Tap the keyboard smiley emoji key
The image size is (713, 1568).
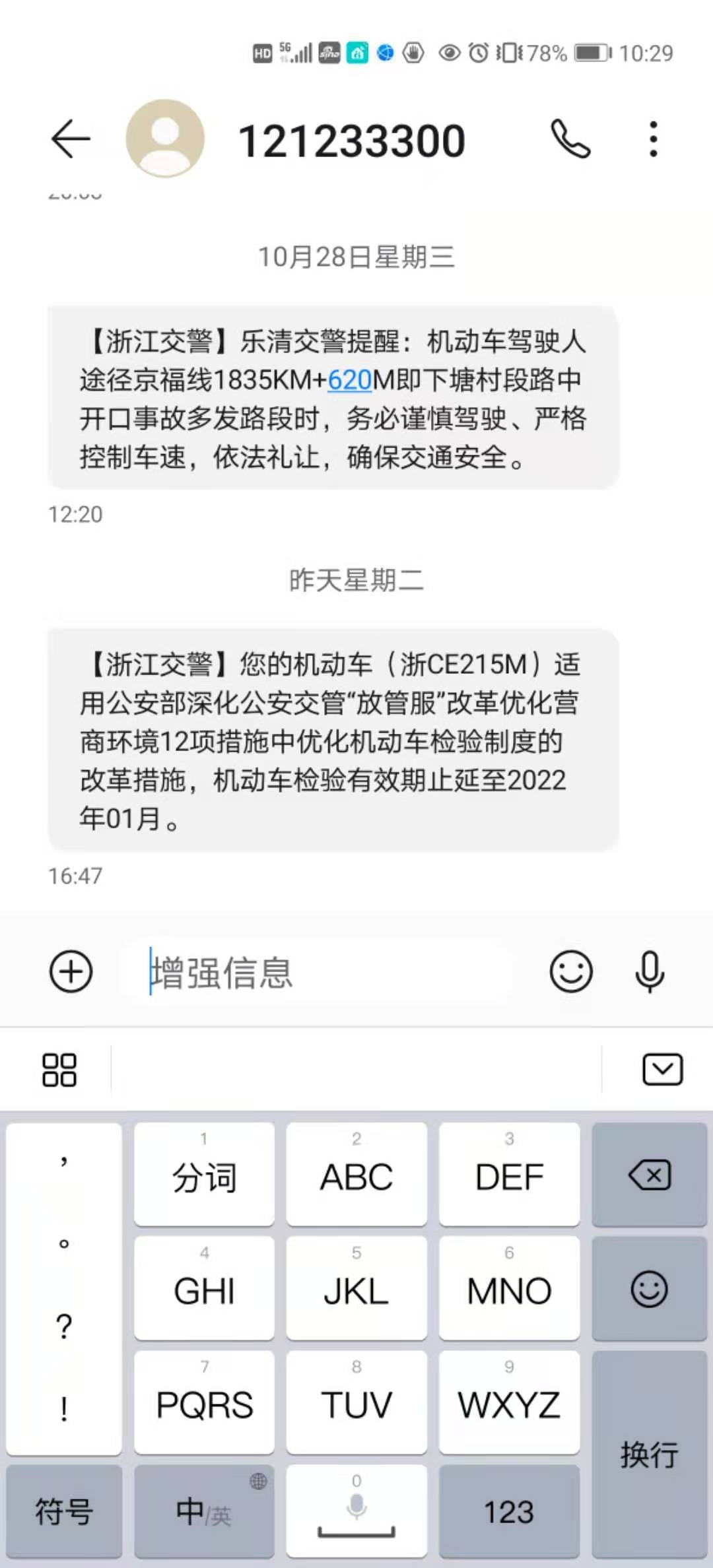650,1288
